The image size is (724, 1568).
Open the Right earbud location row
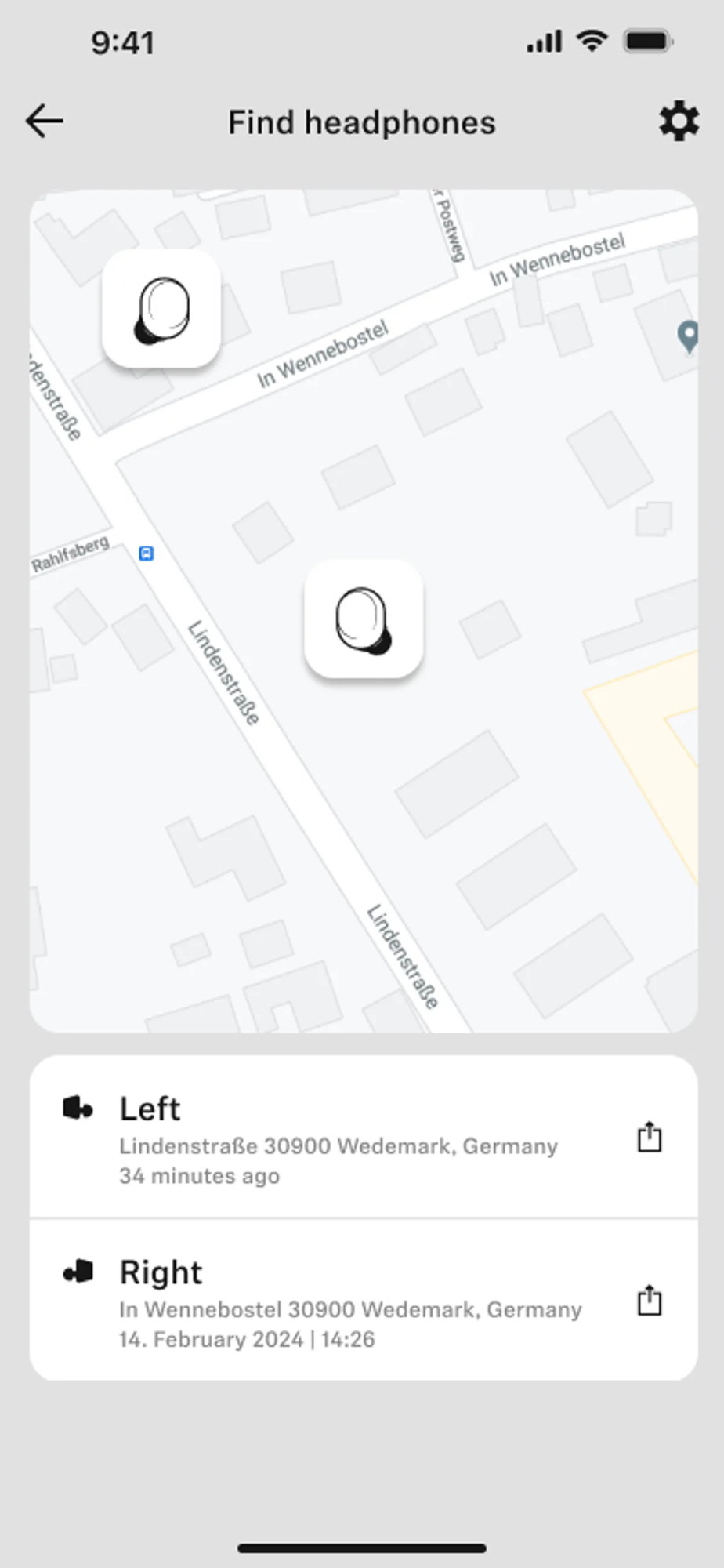[364, 1300]
